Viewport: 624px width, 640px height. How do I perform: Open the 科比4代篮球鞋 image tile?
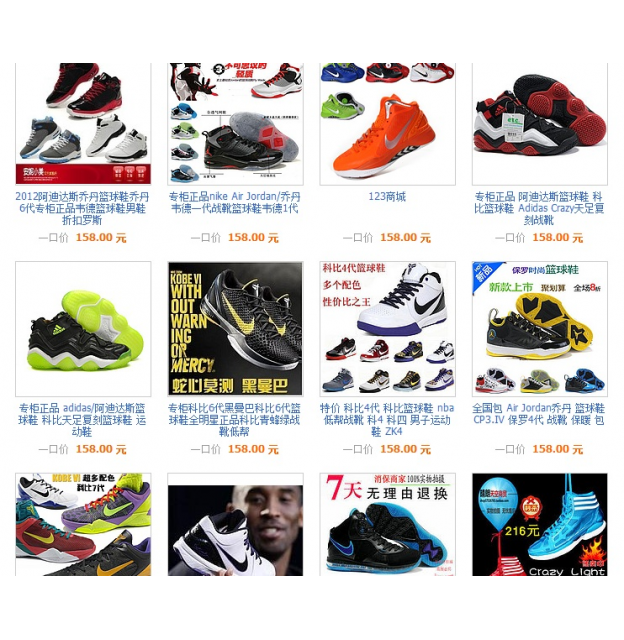[387, 329]
